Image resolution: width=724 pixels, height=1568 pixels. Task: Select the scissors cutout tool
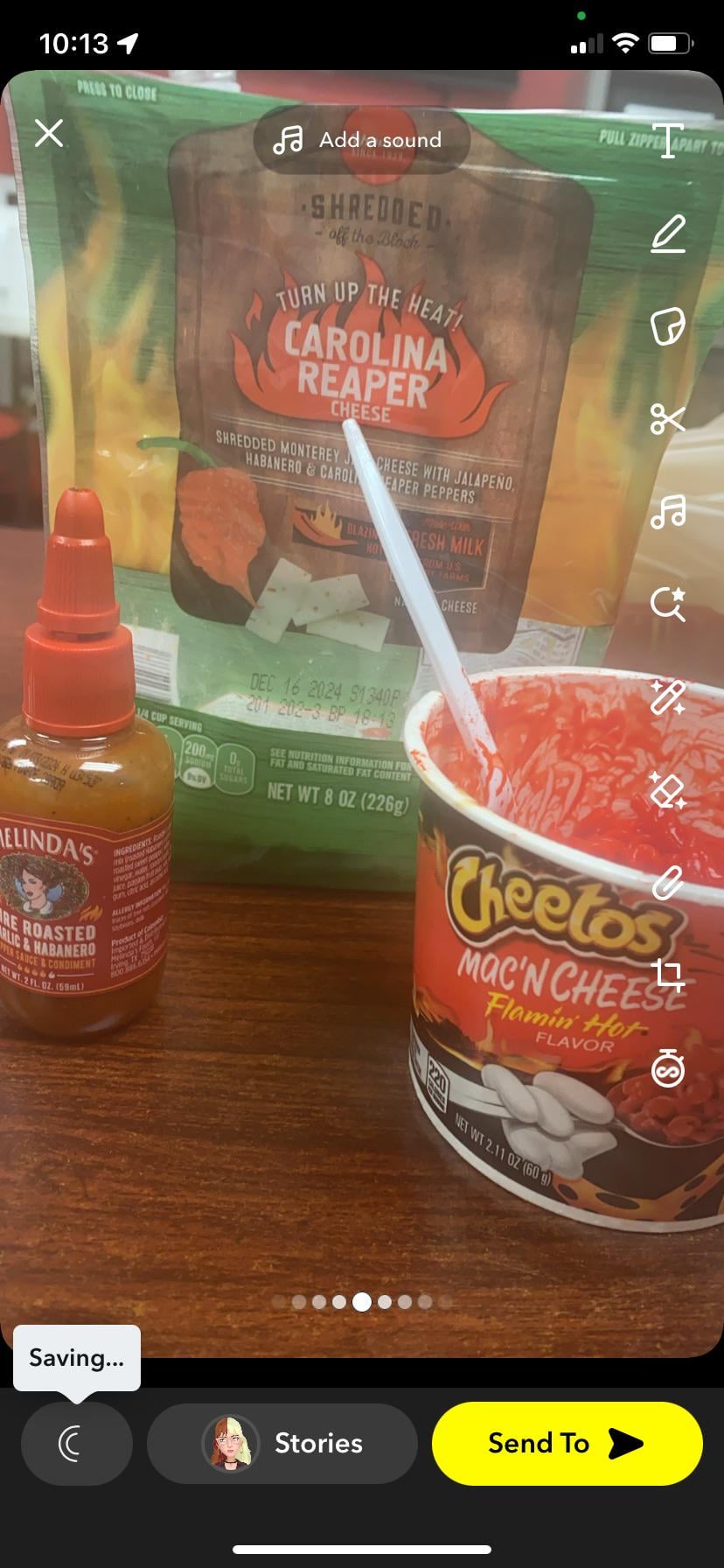667,419
